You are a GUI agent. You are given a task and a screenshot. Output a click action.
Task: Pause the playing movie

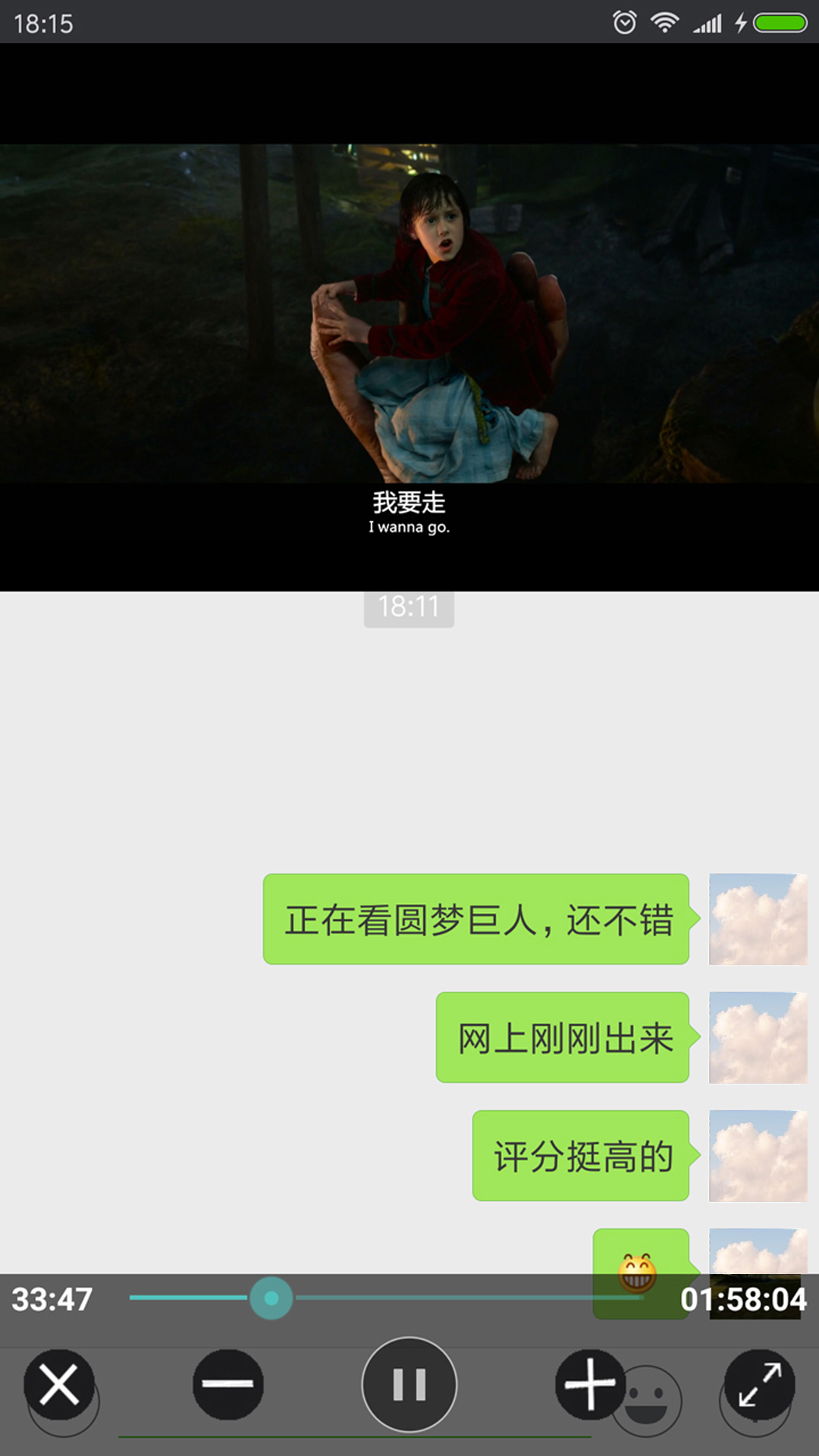pyautogui.click(x=409, y=1385)
